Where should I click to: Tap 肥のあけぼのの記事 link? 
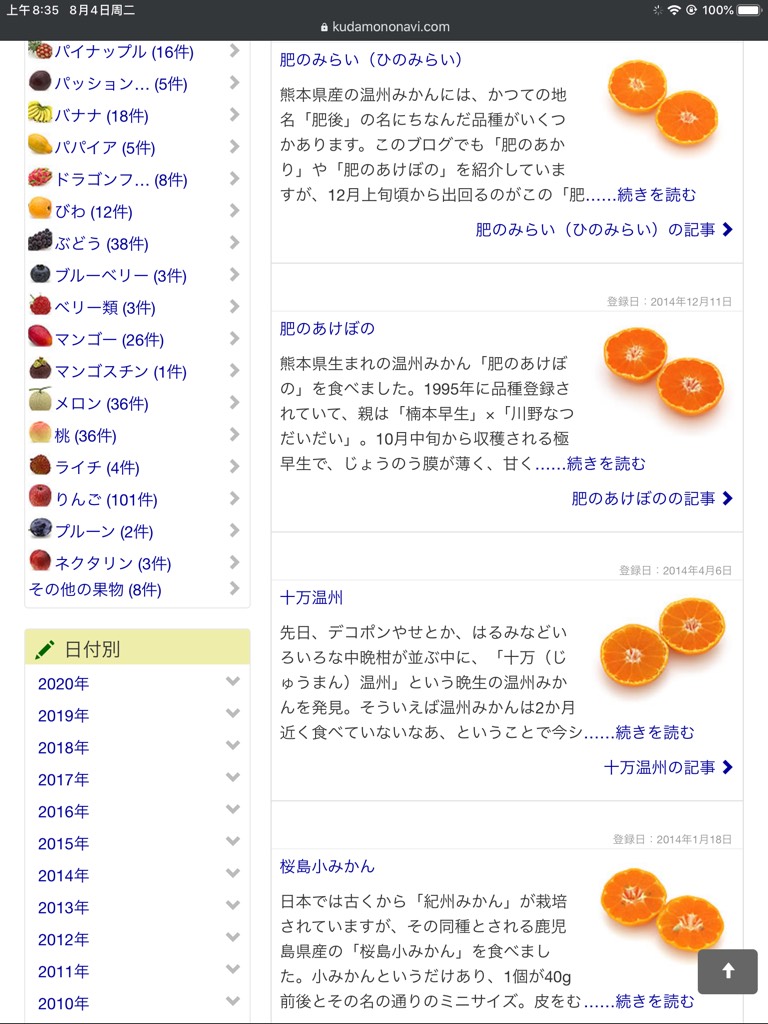(x=652, y=498)
